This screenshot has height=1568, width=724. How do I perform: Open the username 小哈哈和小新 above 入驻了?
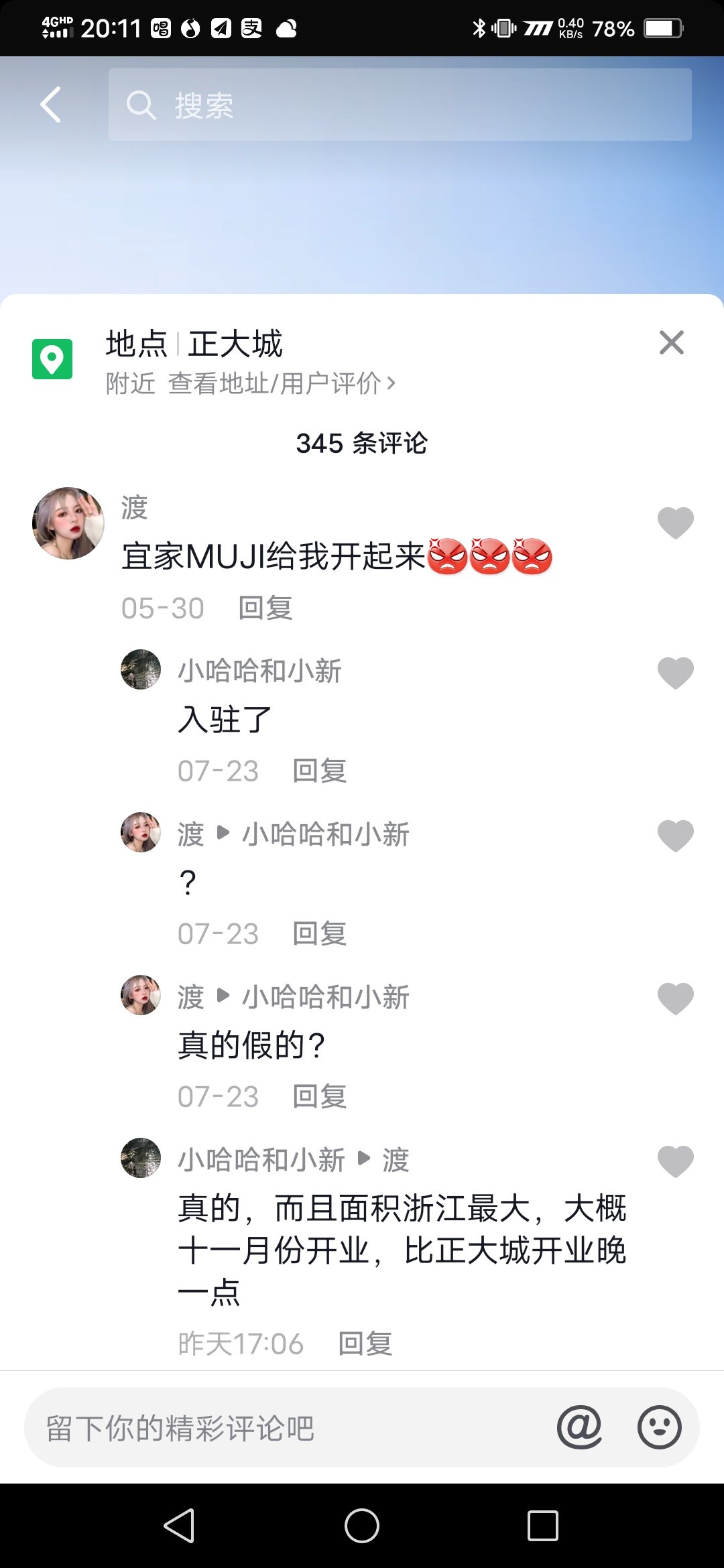[259, 671]
